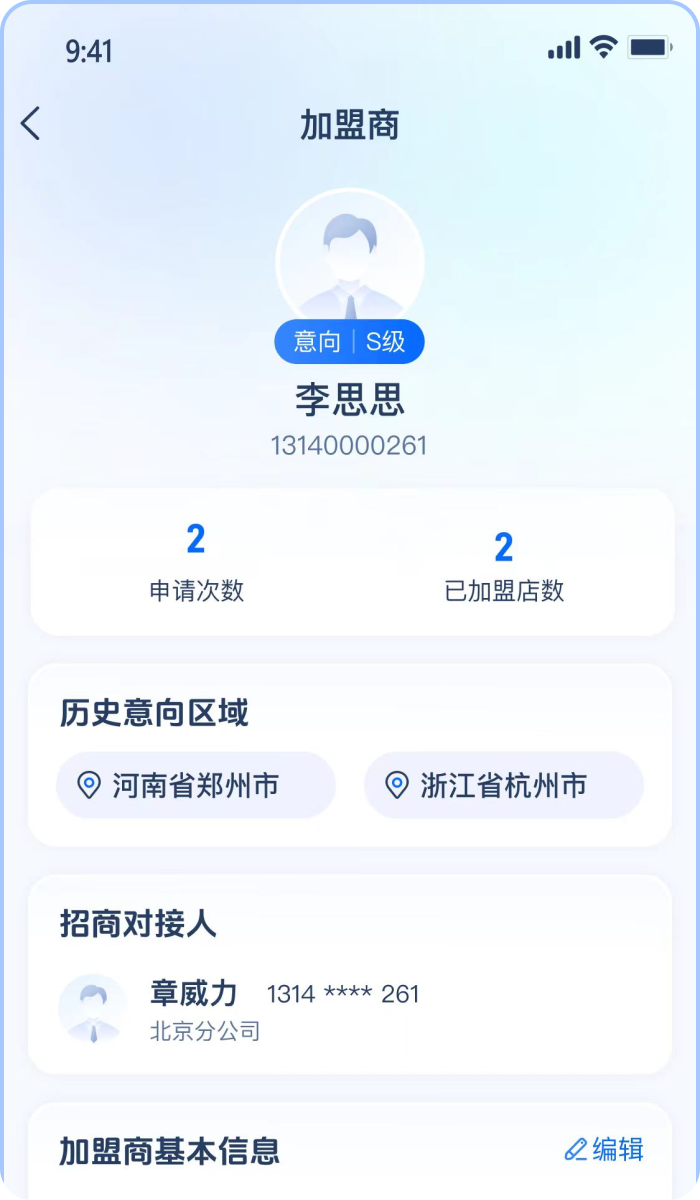The width and height of the screenshot is (700, 1200).
Task: Go back from the 加盟商 page
Action: coord(31,124)
